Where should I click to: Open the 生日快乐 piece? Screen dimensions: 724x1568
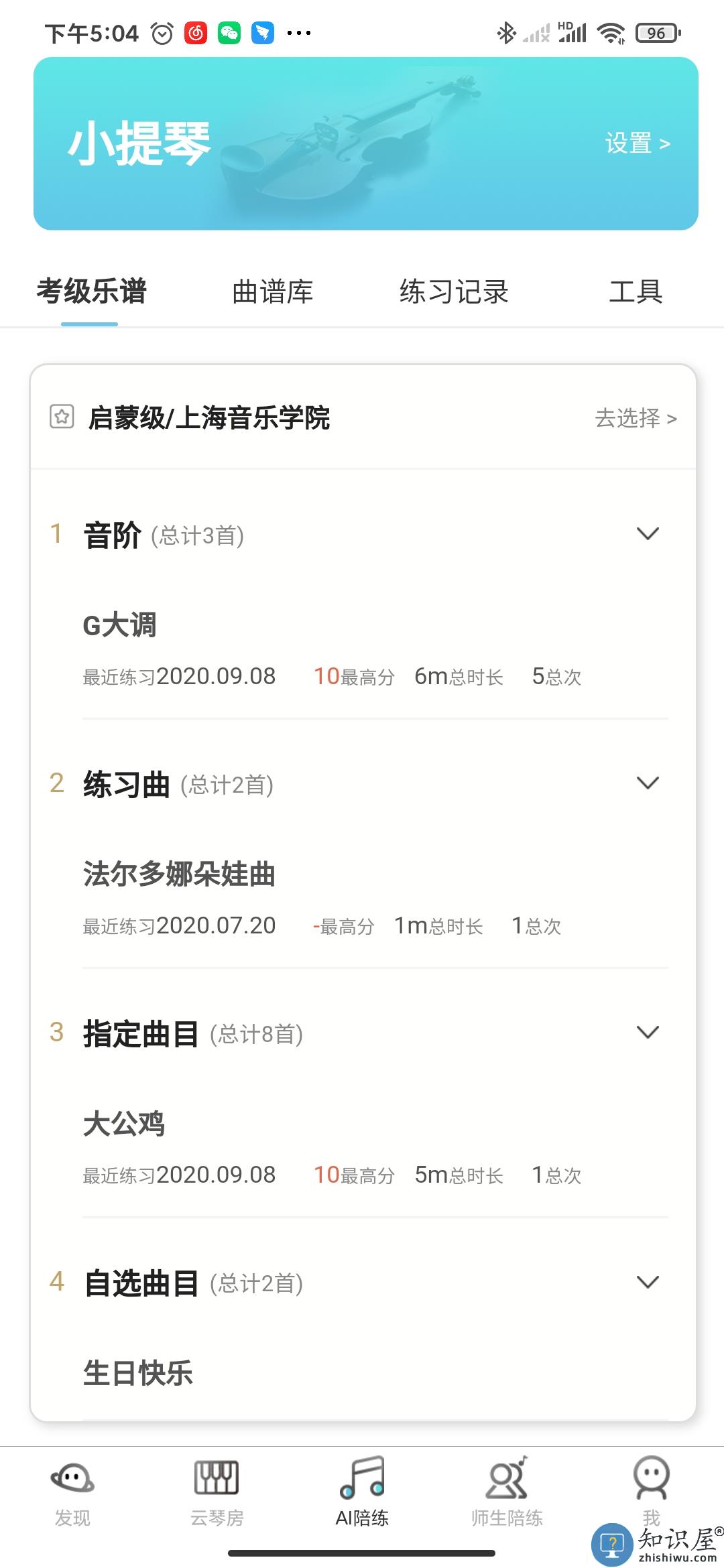138,1373
